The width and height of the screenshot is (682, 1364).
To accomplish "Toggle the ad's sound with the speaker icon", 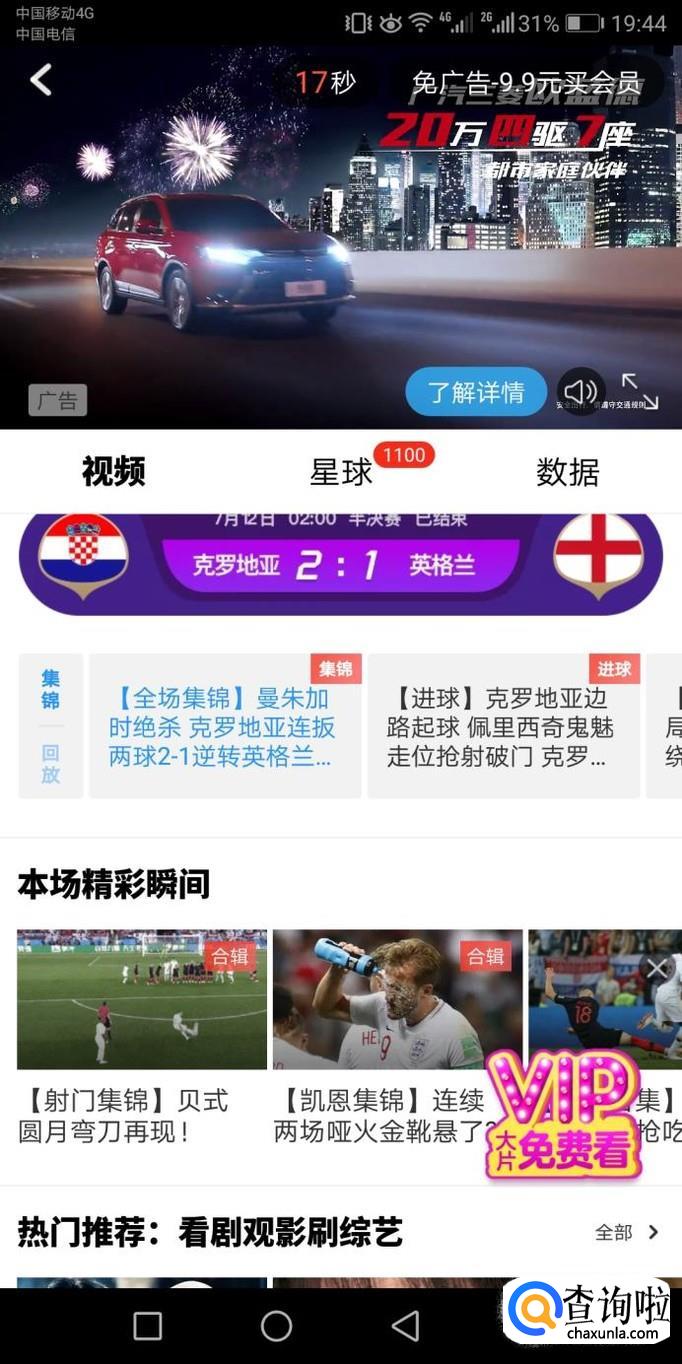I will (580, 391).
